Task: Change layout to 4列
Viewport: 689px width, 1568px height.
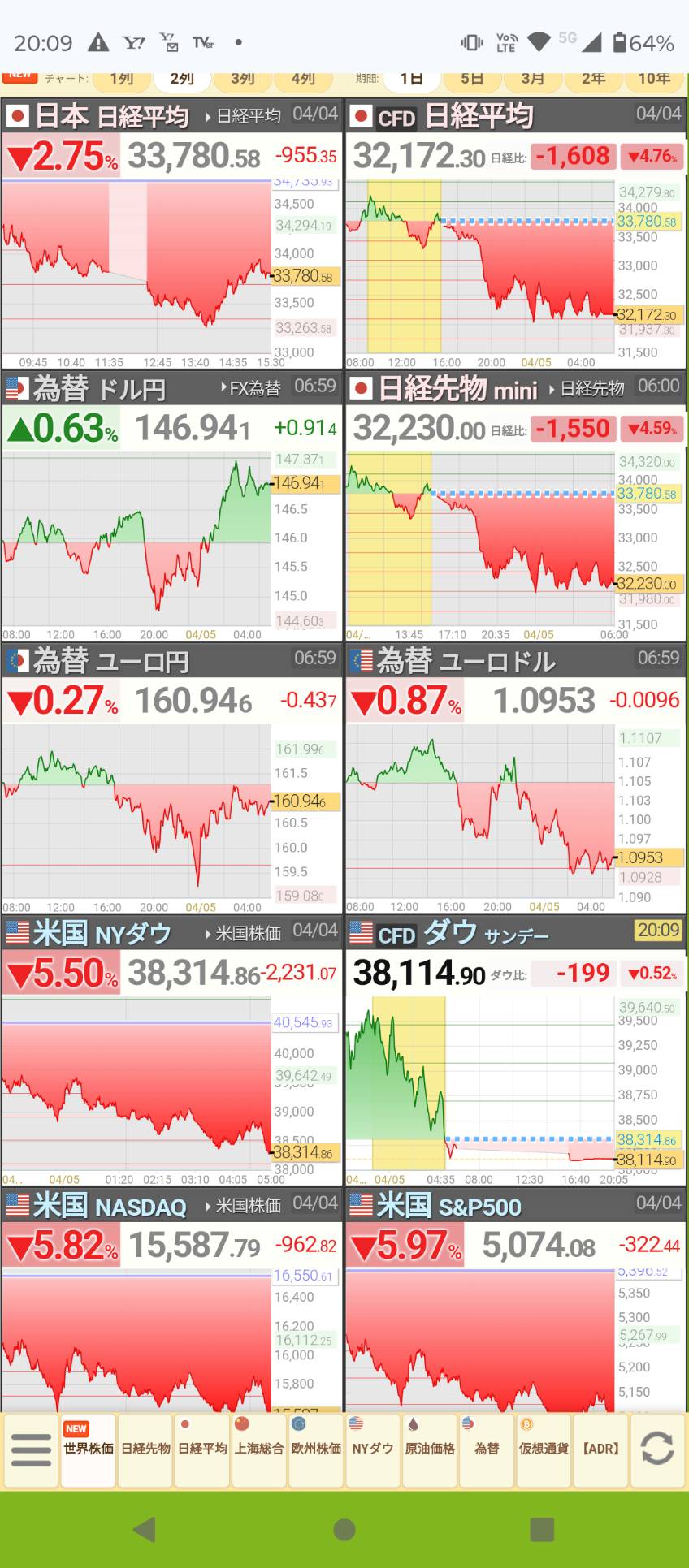Action: coord(303,79)
